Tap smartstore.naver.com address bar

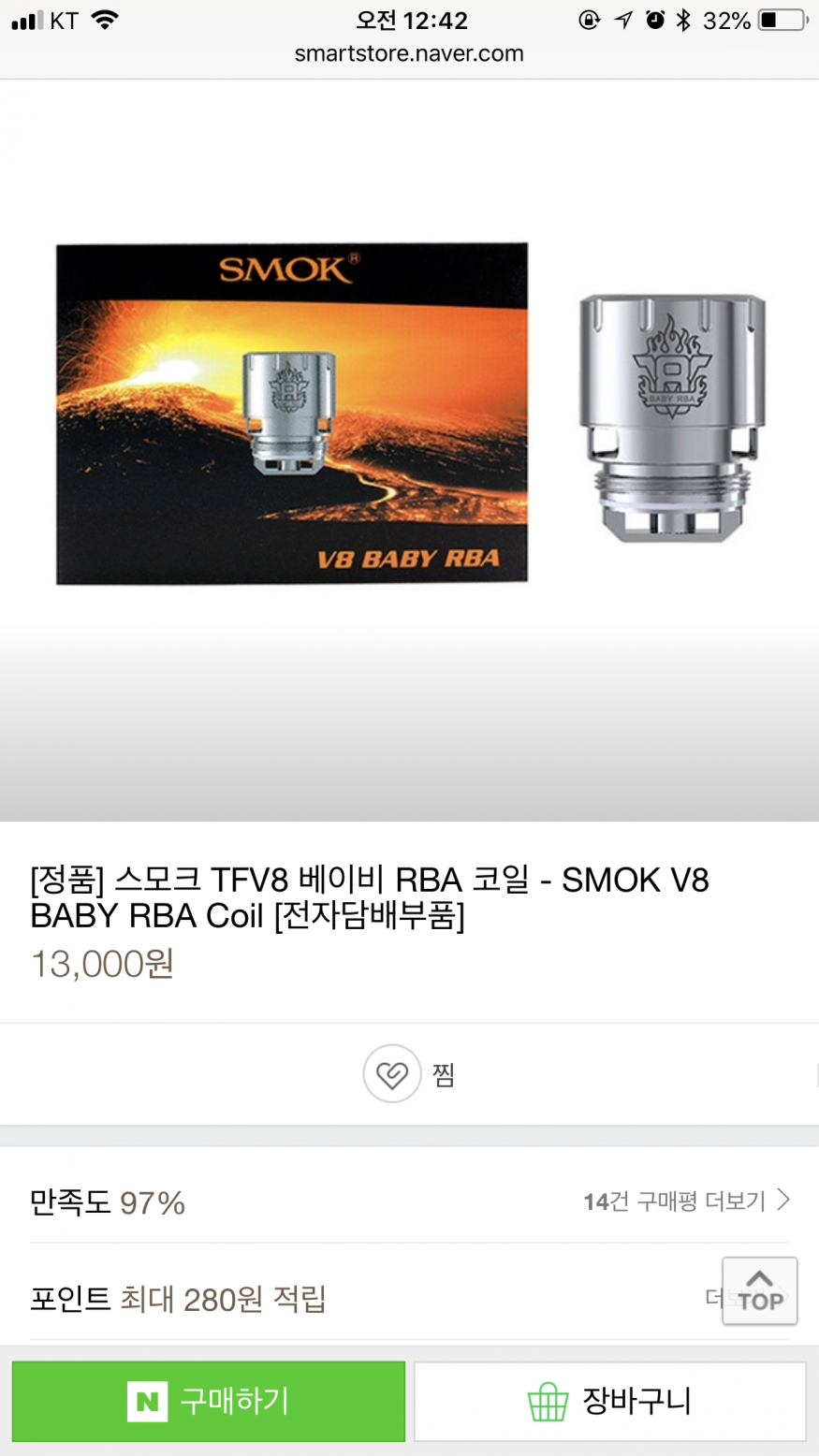[409, 54]
